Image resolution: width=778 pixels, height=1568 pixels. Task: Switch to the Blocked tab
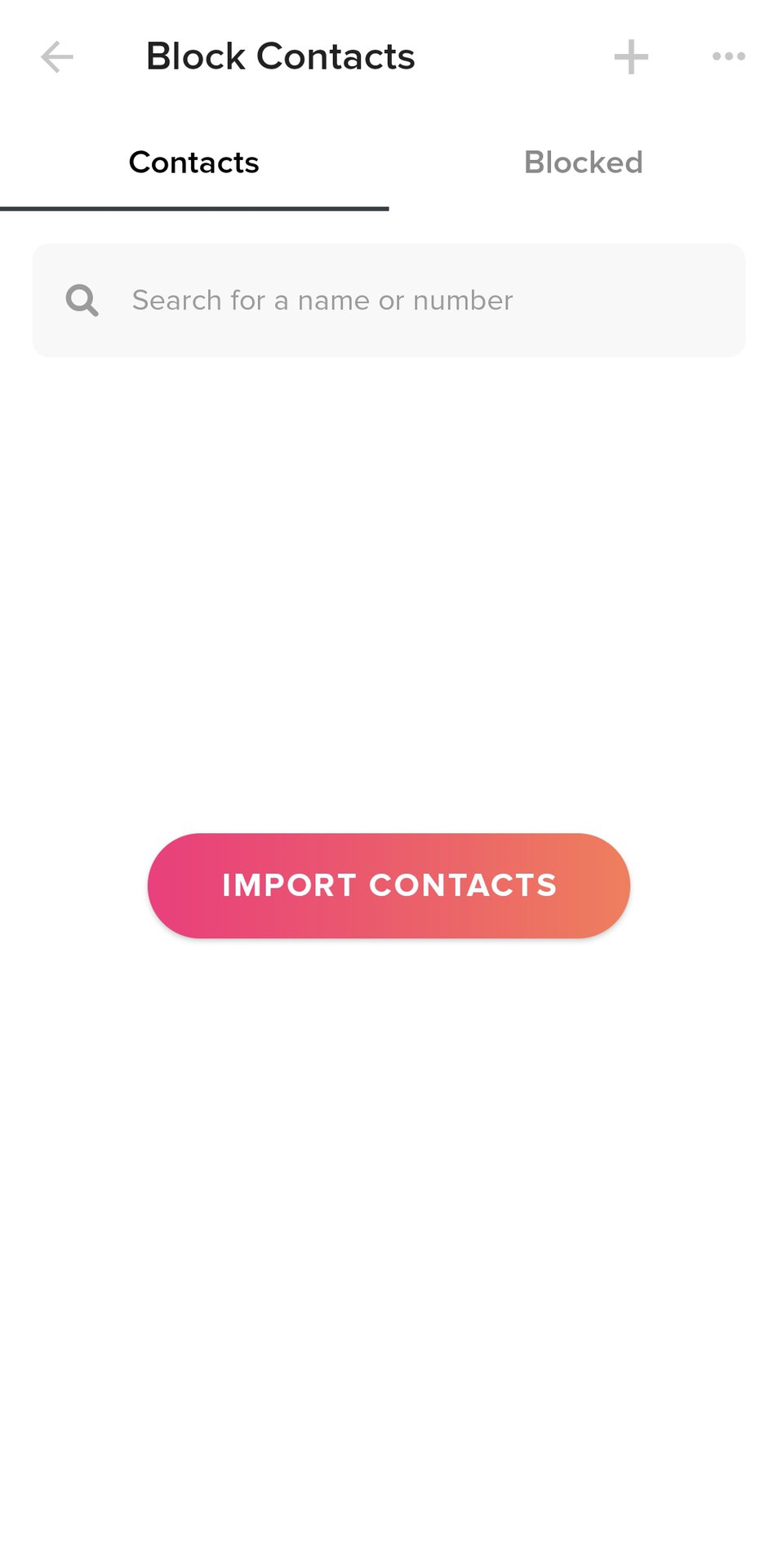pos(583,163)
